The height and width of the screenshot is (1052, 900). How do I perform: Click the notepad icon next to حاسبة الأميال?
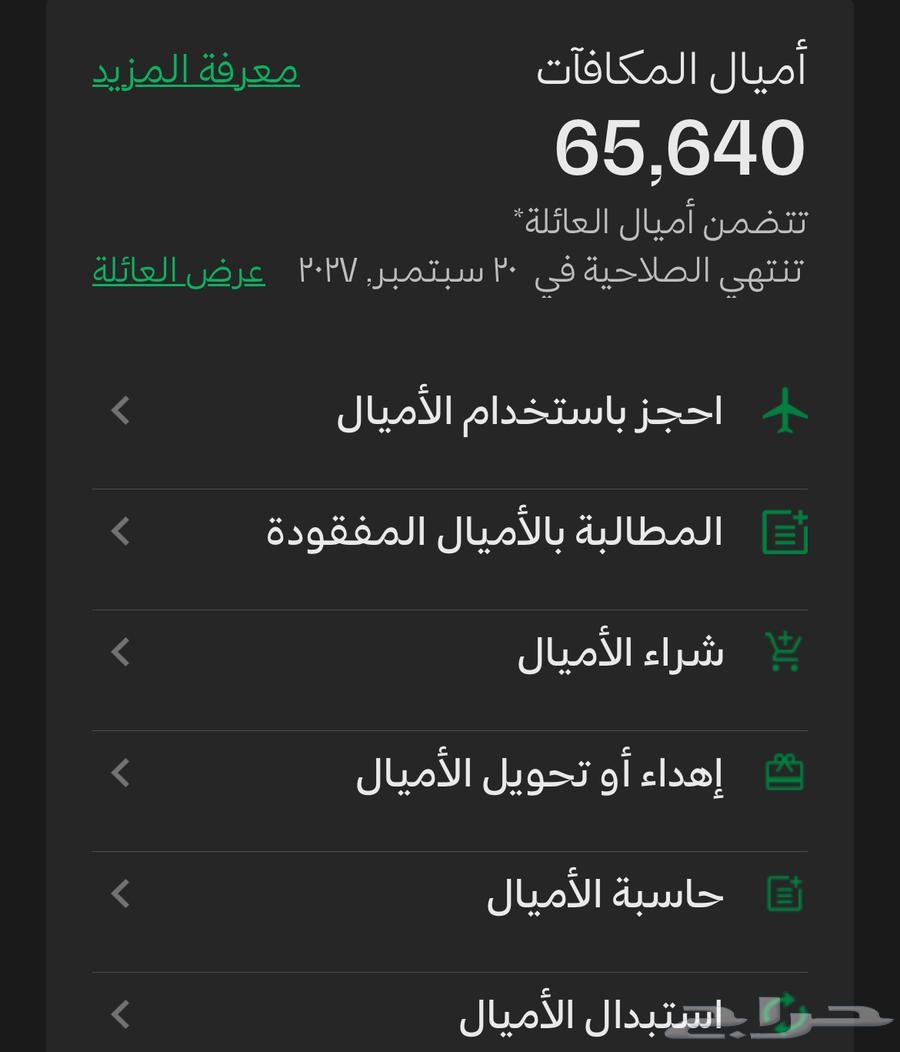point(786,893)
